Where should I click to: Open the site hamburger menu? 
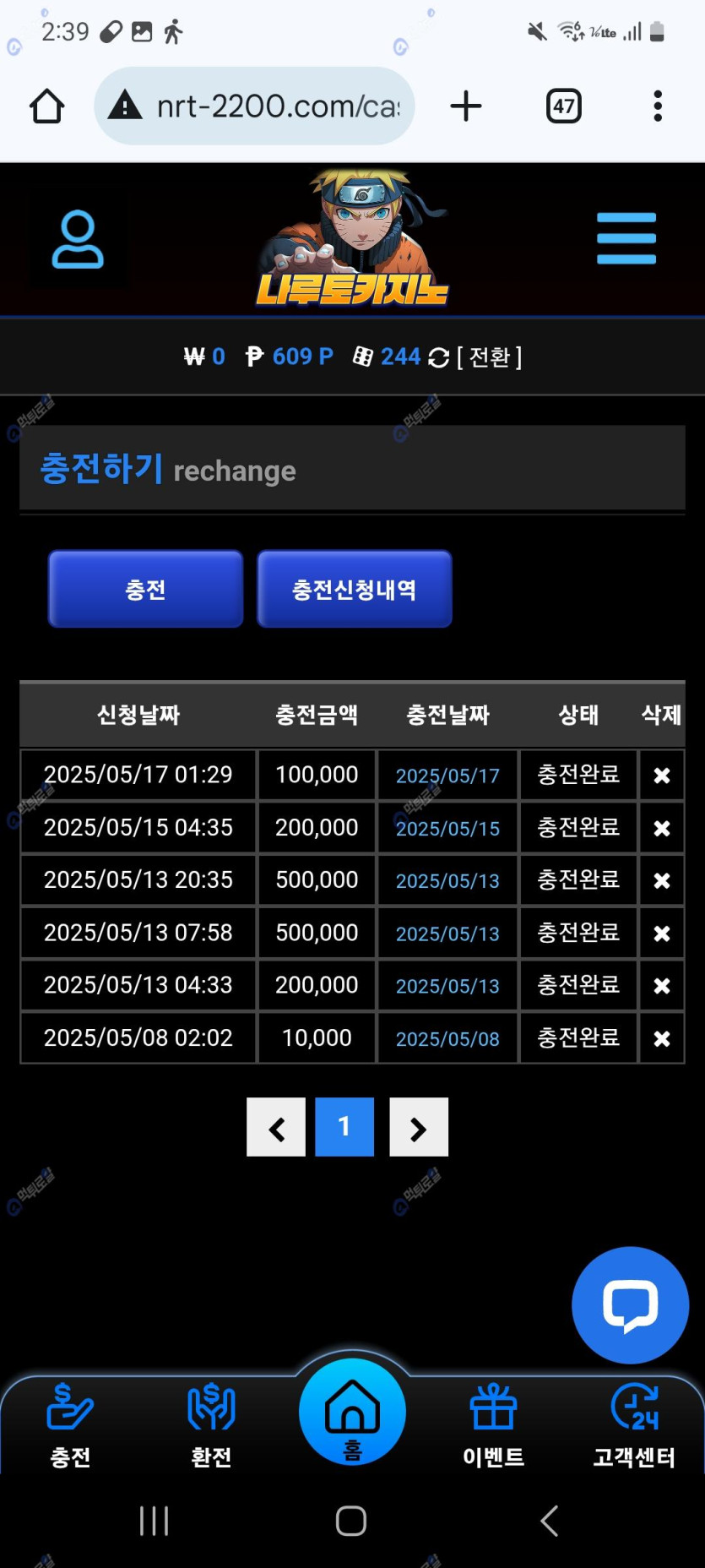coord(626,238)
